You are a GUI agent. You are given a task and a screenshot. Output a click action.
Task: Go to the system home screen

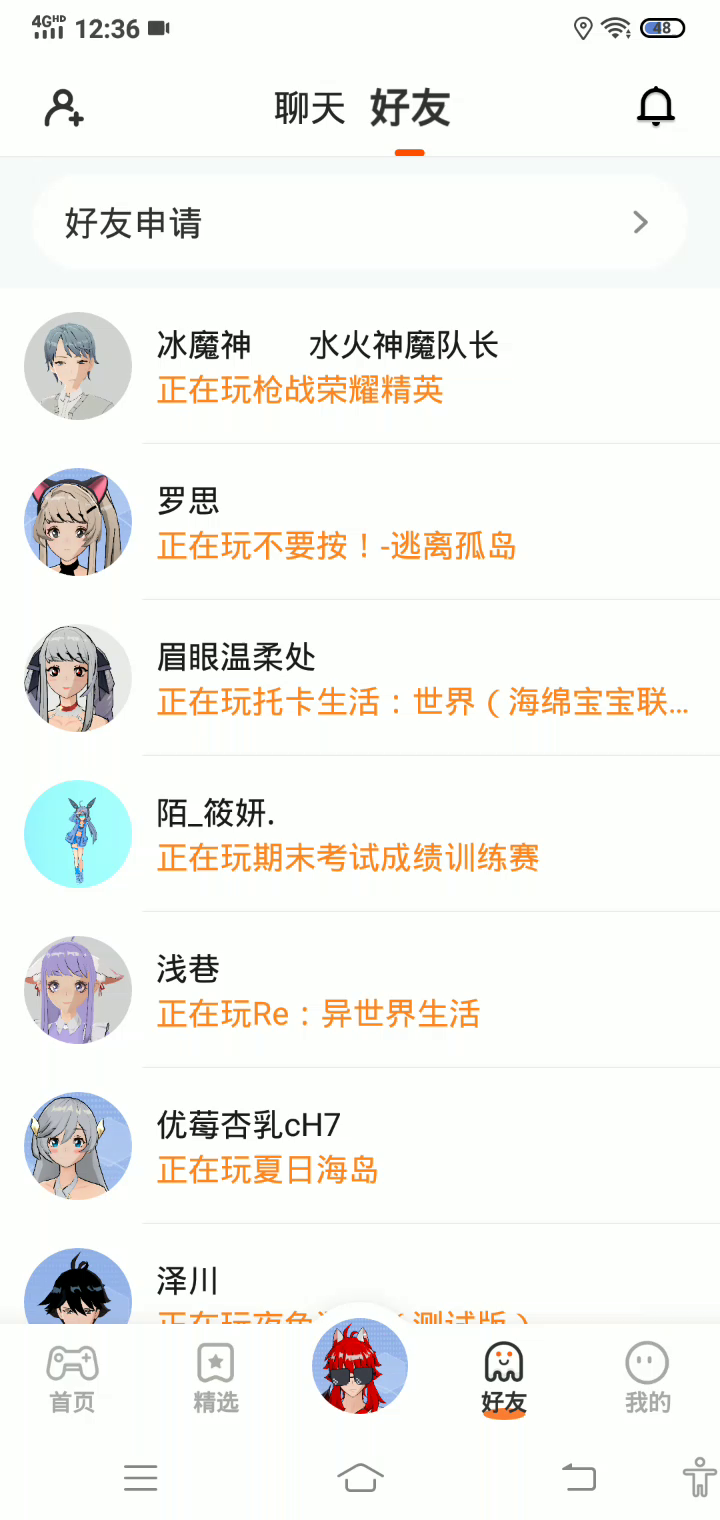[x=360, y=1476]
